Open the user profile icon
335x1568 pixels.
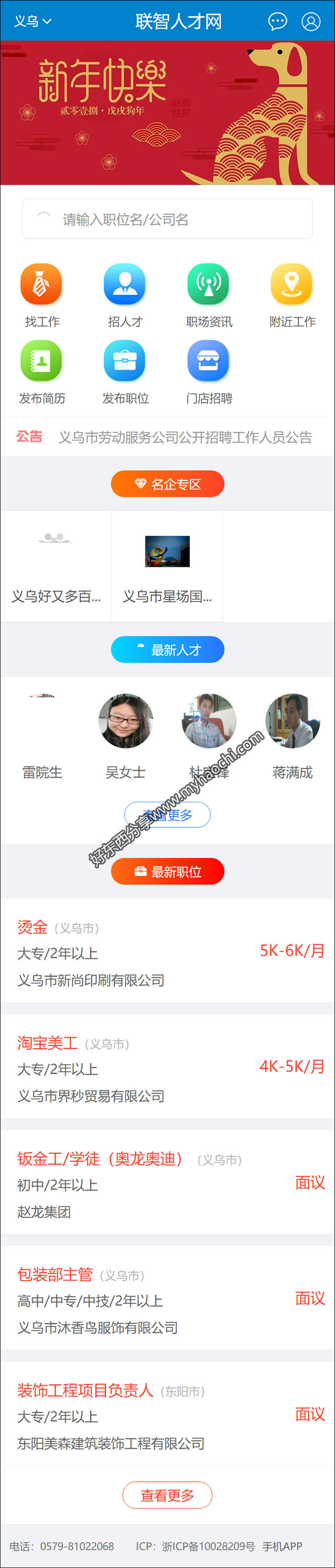click(311, 21)
